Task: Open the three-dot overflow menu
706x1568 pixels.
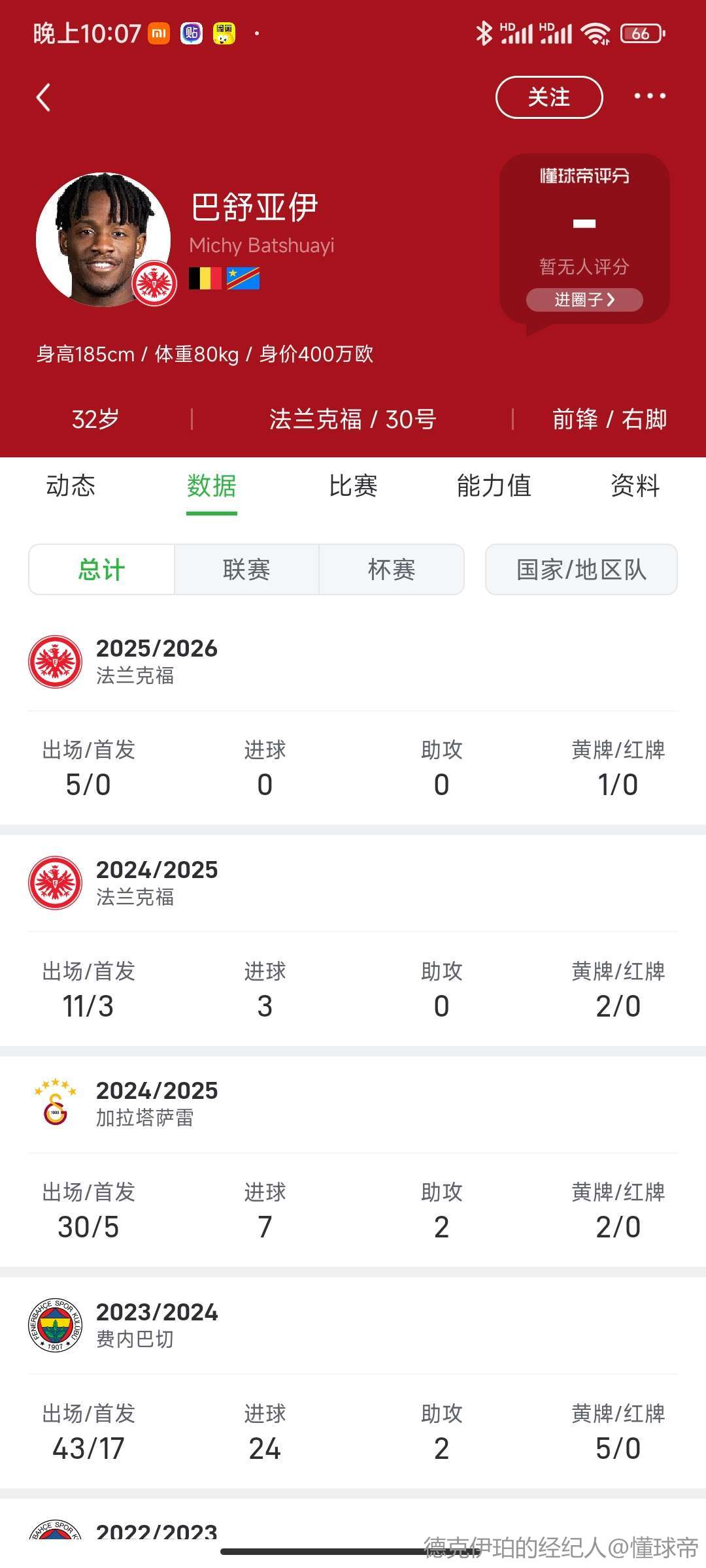Action: click(x=649, y=96)
